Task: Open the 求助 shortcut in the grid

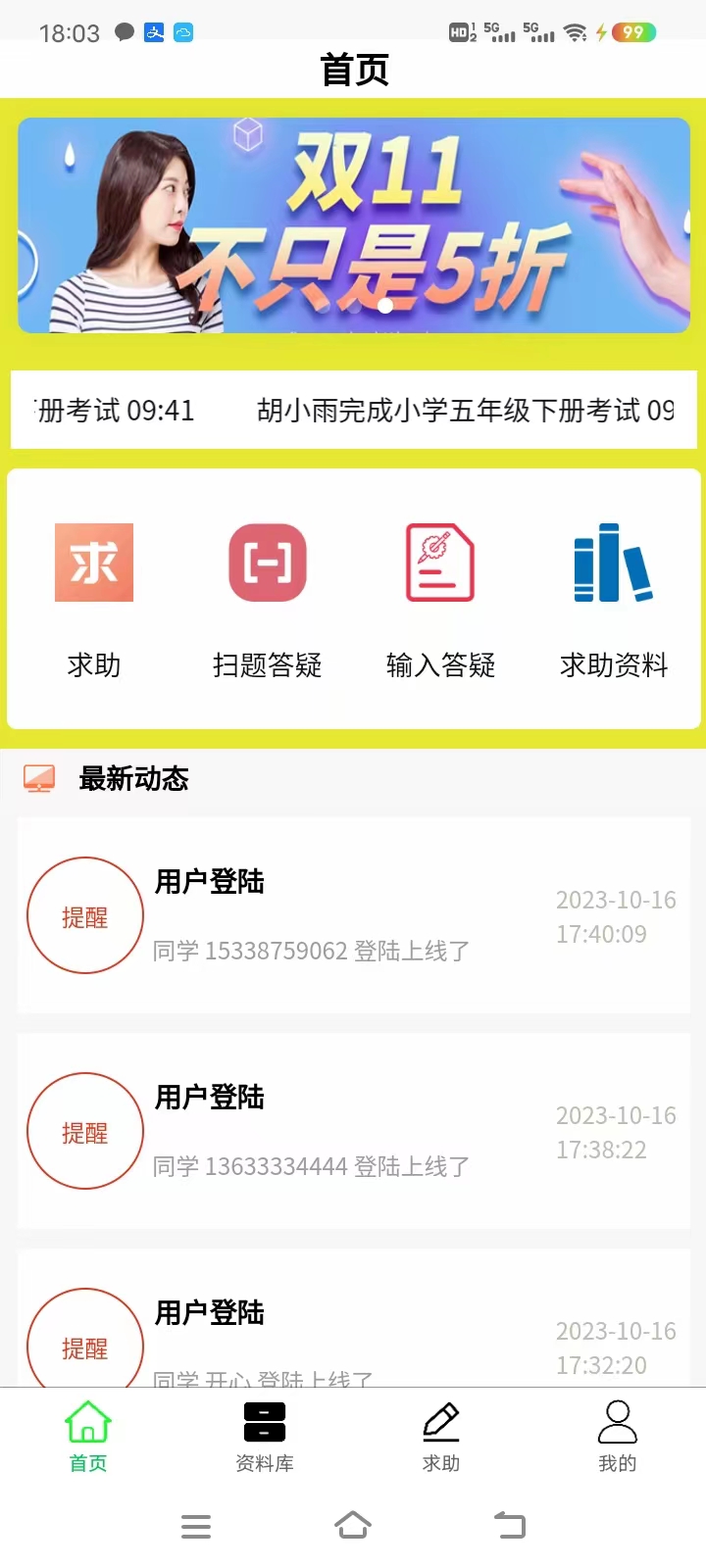Action: [x=94, y=598]
